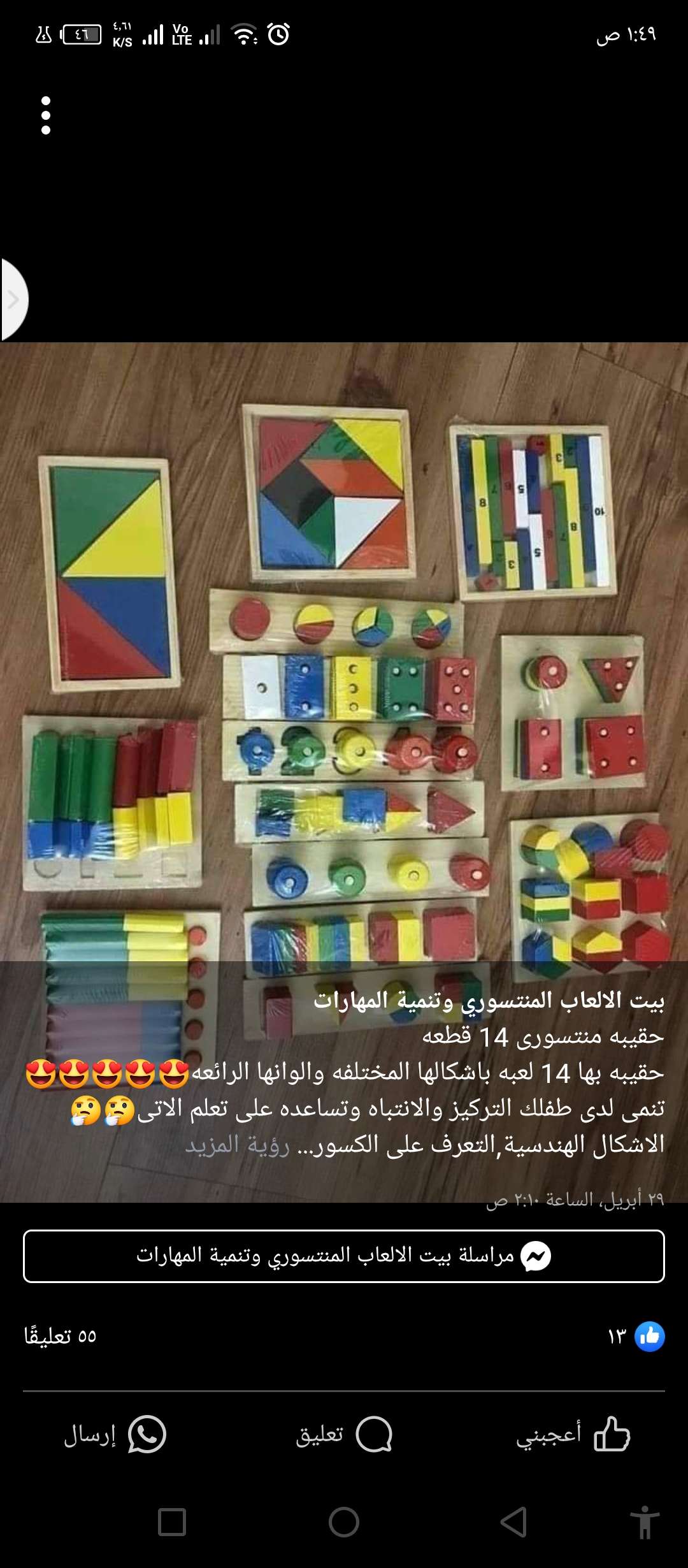Open page name بيت الالعاب المنتسوري وتنمية المهارات
The height and width of the screenshot is (1568, 688).
coord(489,1001)
